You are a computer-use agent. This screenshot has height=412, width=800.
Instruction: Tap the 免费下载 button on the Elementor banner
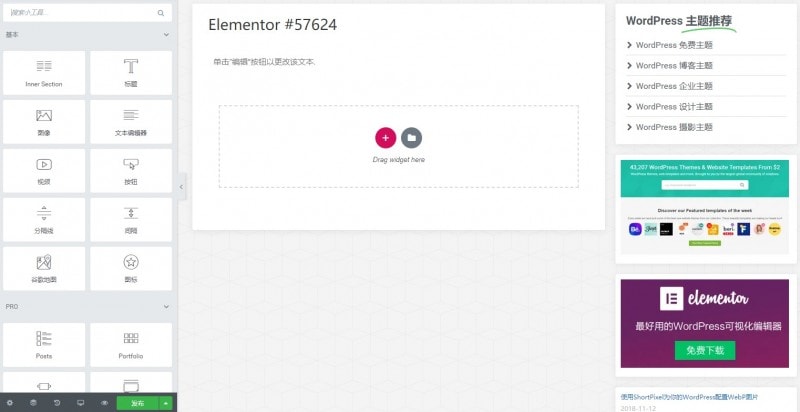[704, 350]
